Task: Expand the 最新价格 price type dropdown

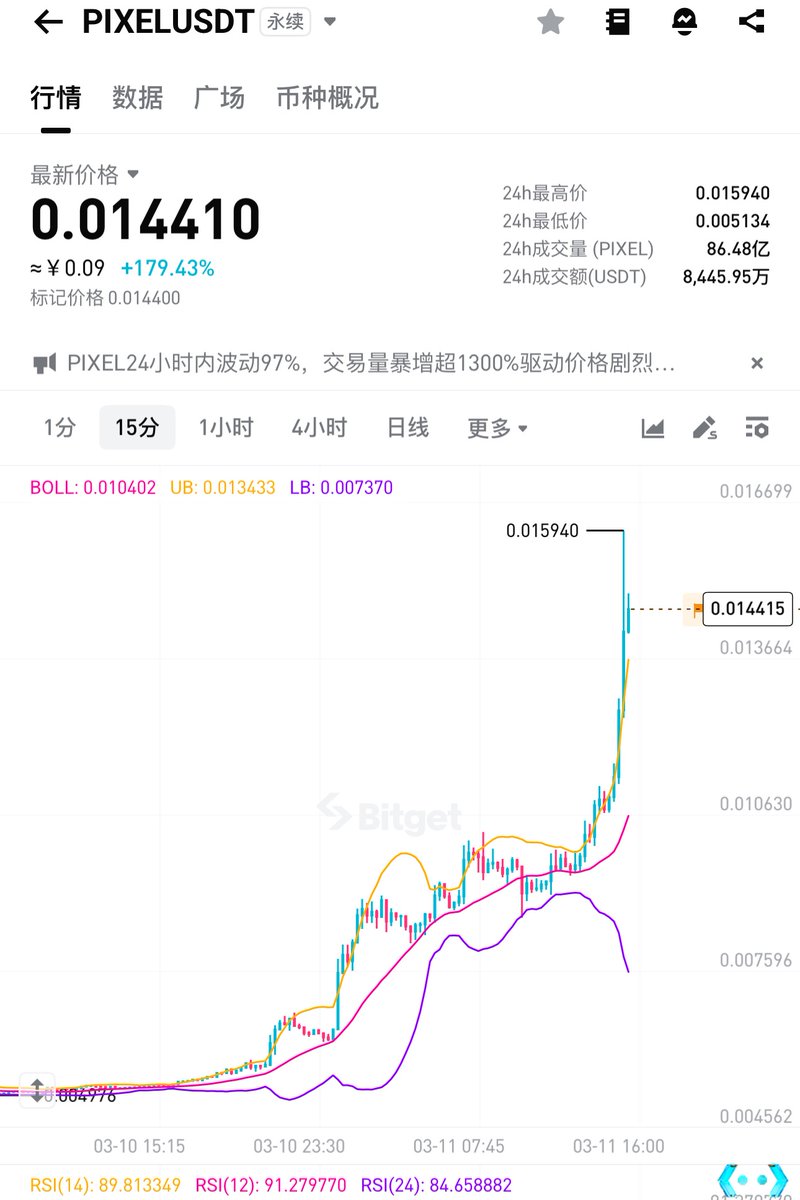Action: [x=134, y=175]
